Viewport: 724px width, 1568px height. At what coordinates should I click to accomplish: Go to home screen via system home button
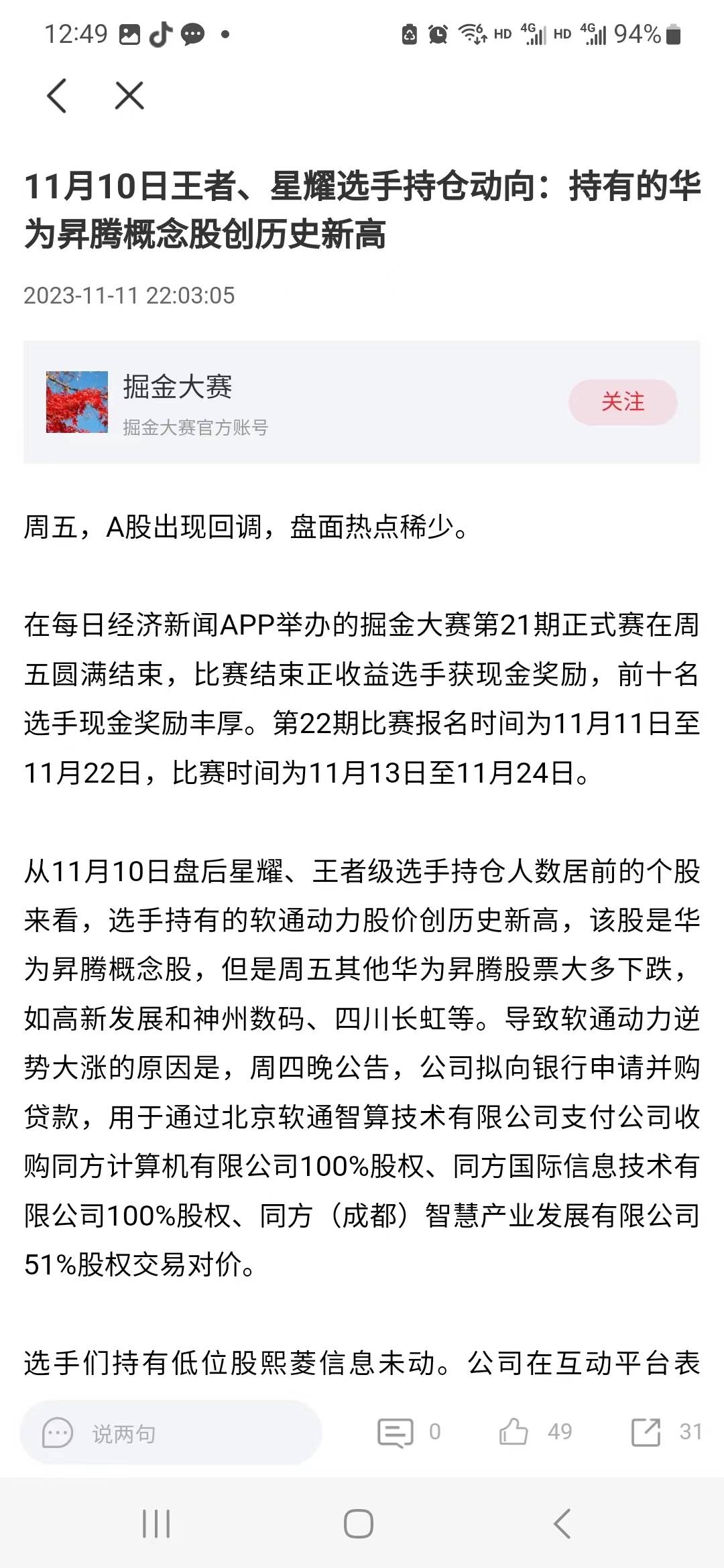(359, 1524)
